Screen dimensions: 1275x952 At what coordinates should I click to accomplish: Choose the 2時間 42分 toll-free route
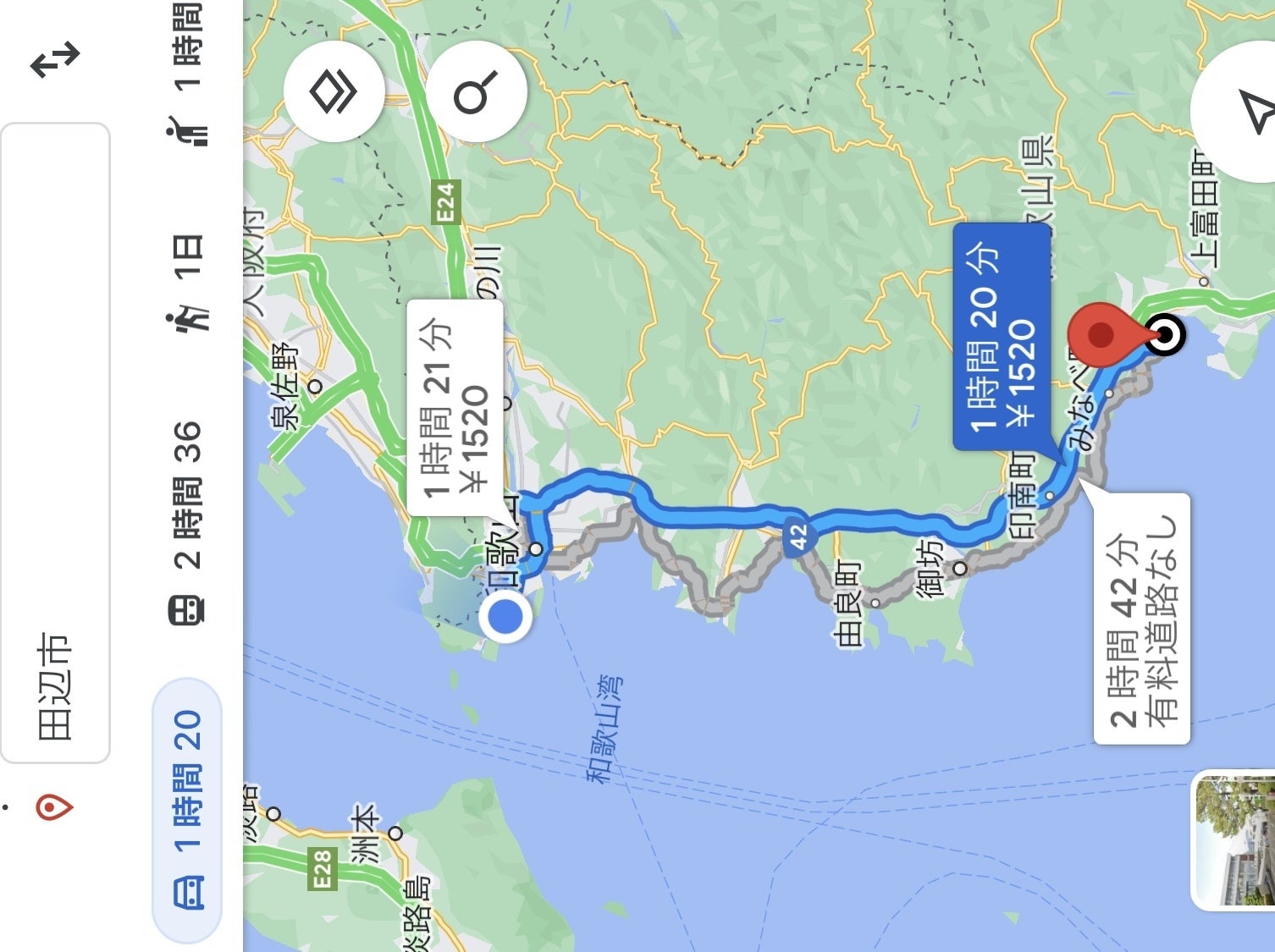tap(1141, 619)
